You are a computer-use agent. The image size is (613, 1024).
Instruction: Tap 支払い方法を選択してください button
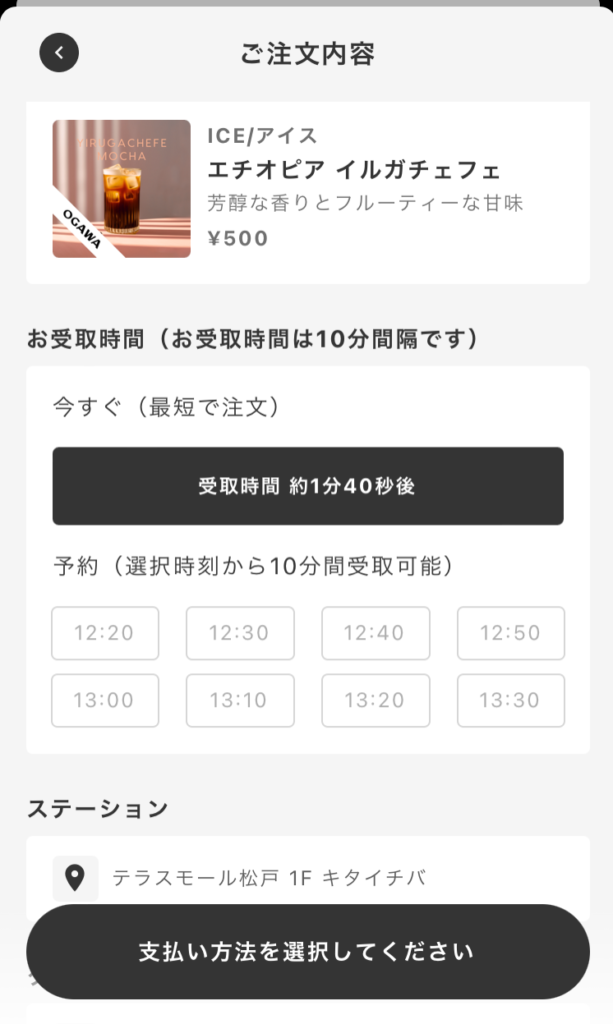click(307, 951)
